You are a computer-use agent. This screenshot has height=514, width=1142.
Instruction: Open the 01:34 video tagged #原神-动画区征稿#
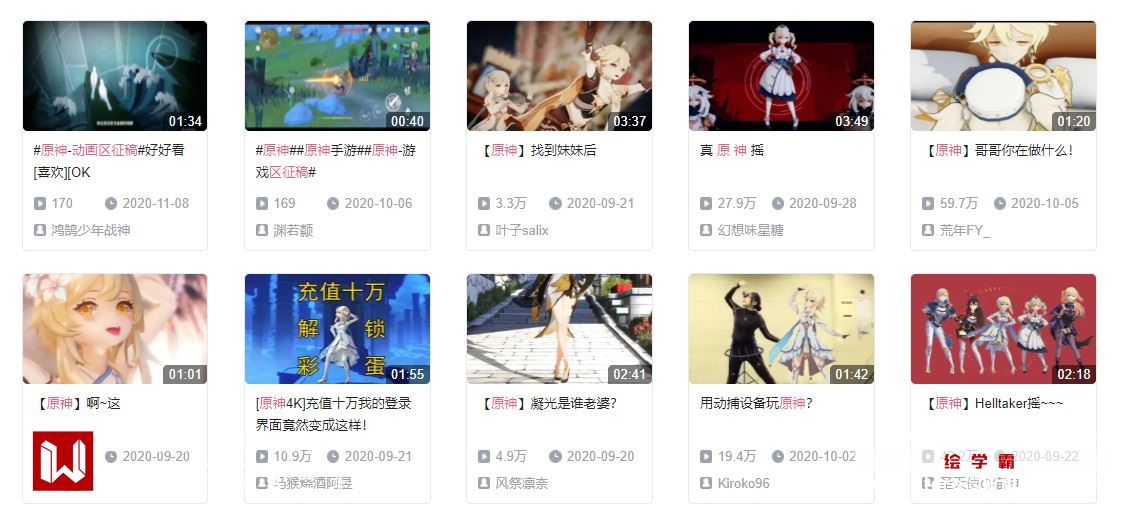coord(115,76)
